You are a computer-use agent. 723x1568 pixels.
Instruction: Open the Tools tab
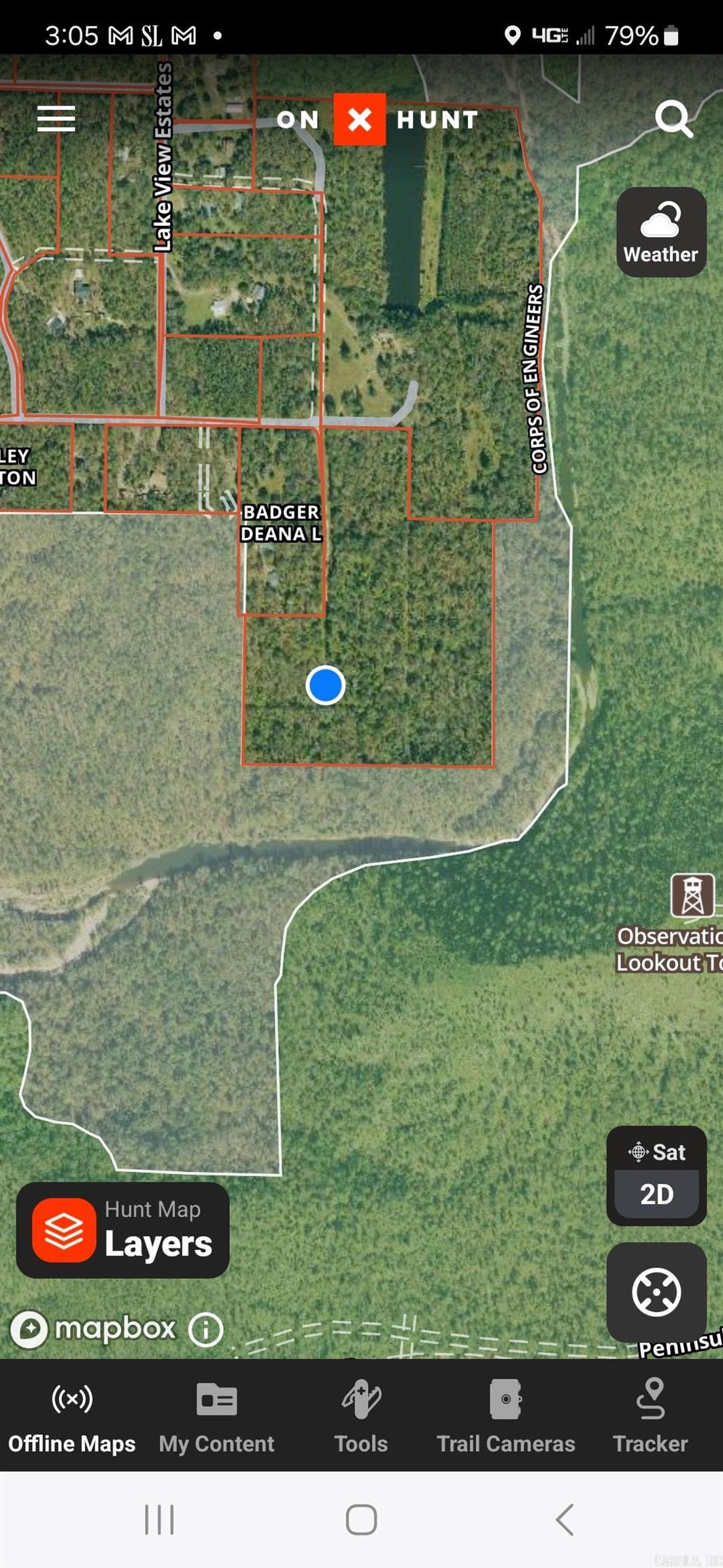[361, 1416]
